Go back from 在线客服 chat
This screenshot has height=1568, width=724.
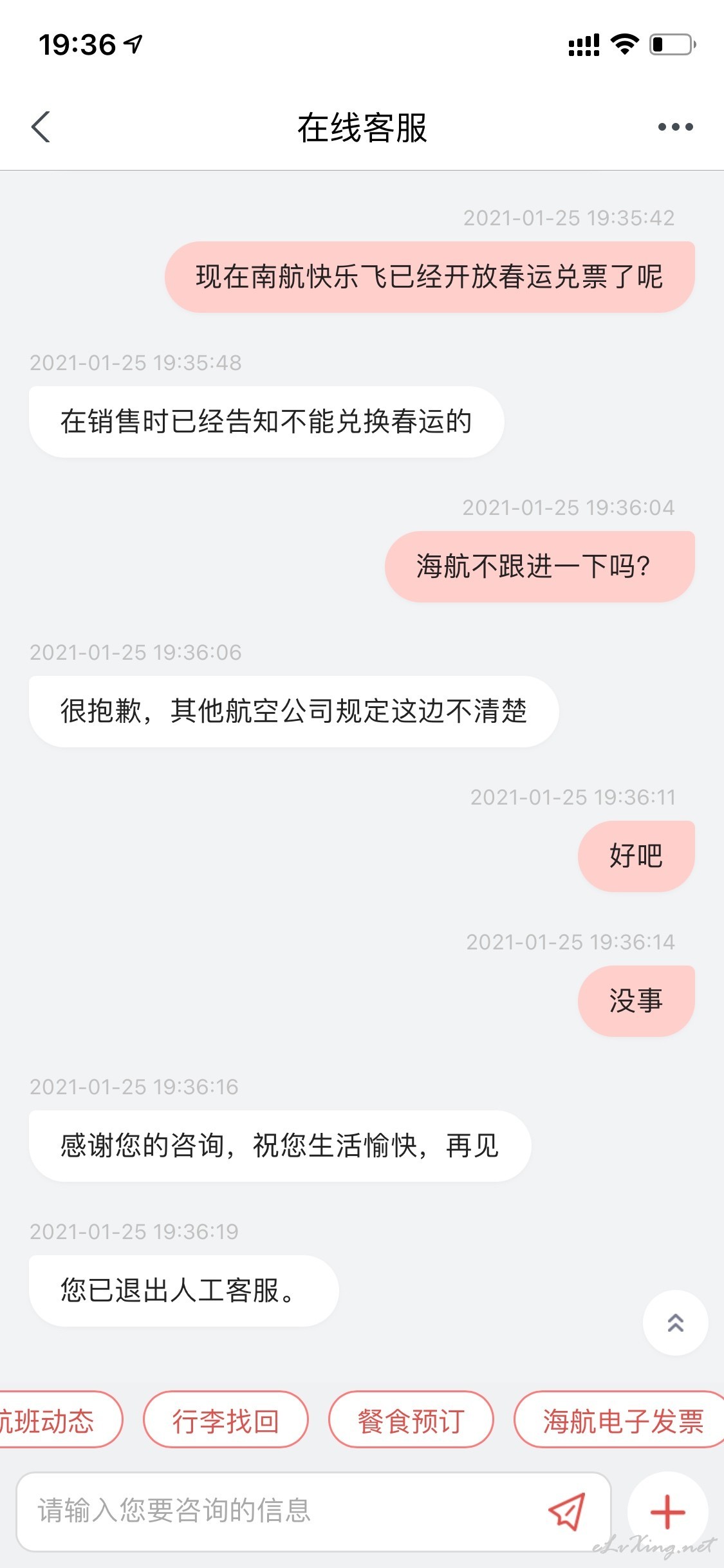[41, 127]
